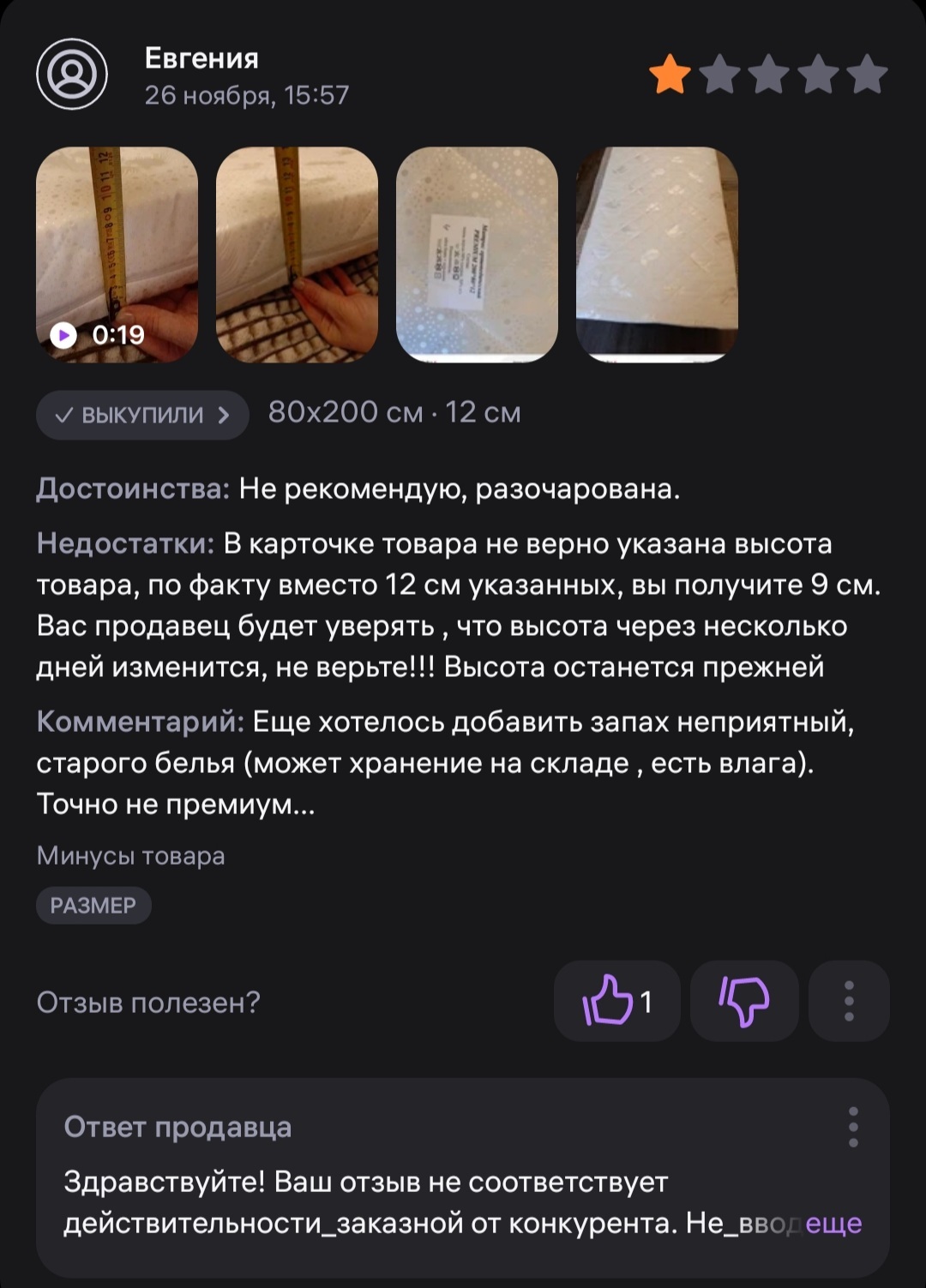Open the third photo showing the product label
The image size is (926, 1288).
477,255
